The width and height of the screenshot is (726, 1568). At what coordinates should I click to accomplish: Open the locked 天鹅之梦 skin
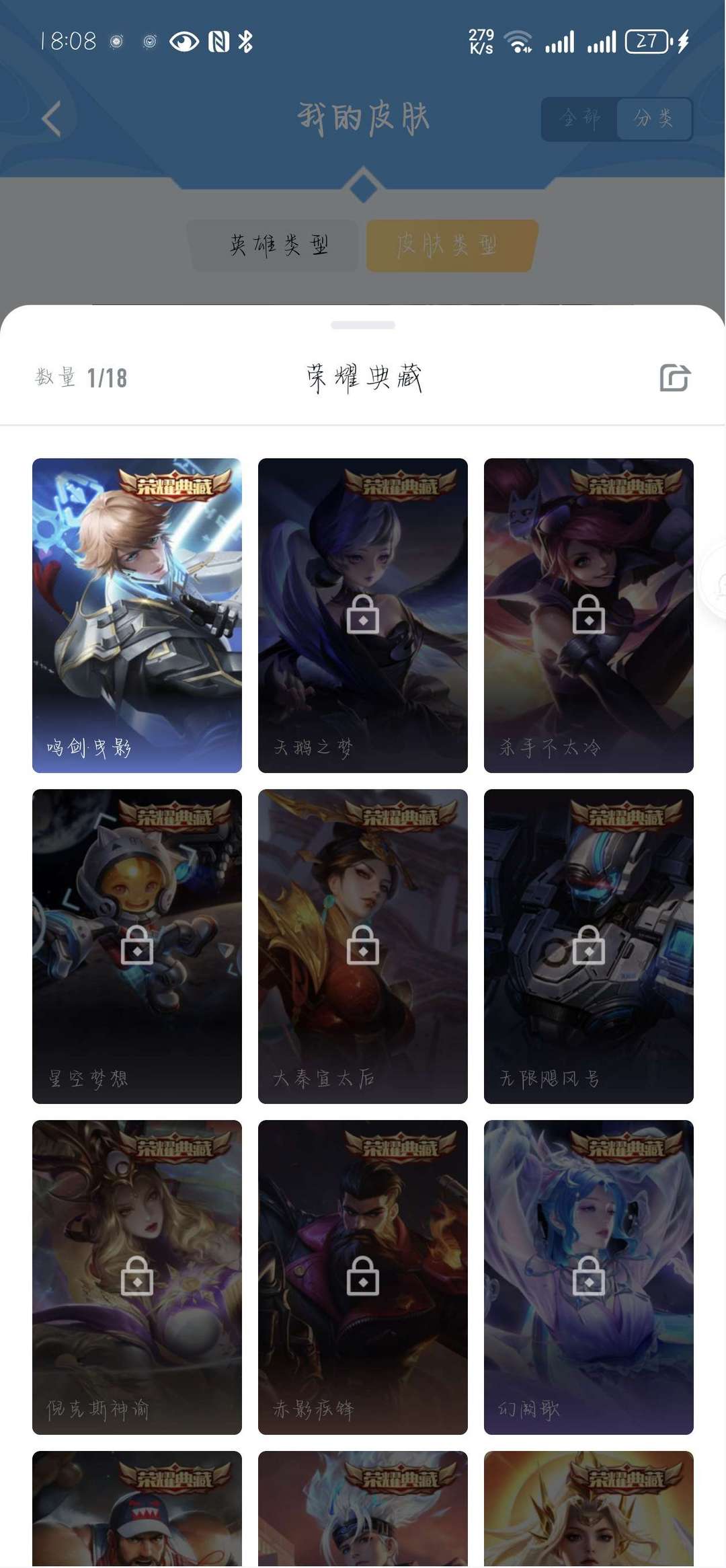[x=363, y=615]
